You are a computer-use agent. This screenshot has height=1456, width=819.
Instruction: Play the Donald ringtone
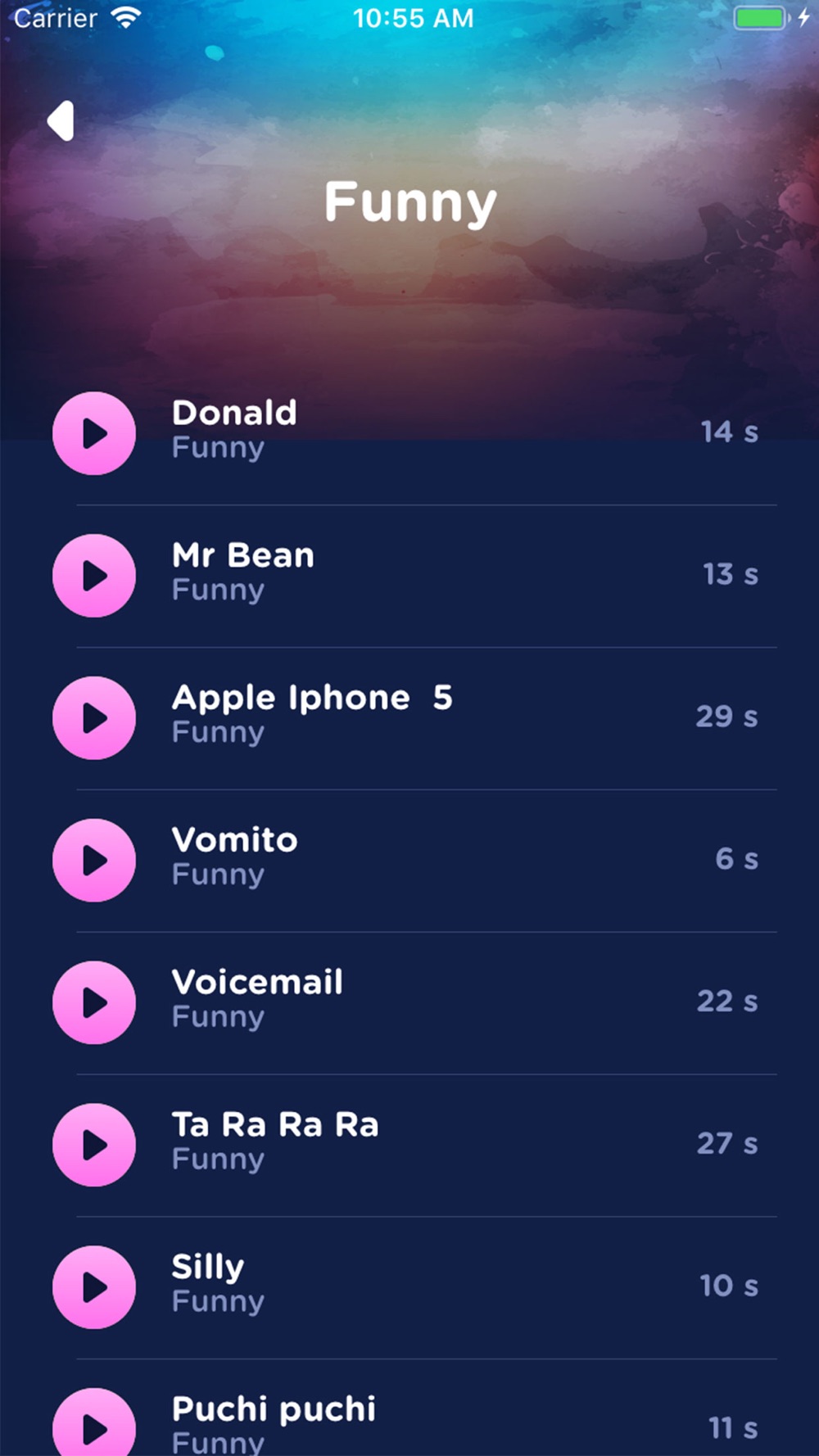point(94,433)
